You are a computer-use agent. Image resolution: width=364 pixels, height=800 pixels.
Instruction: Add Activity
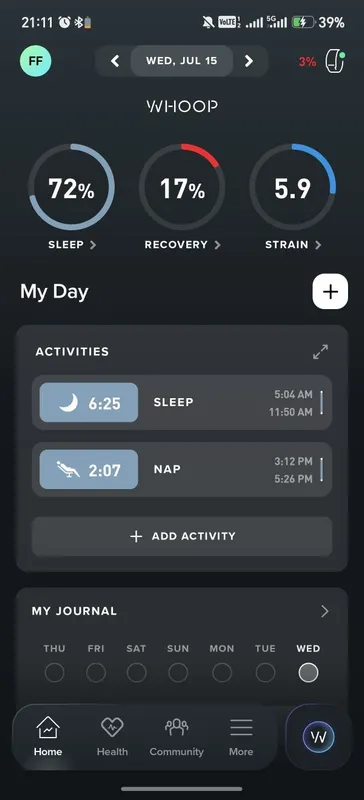click(182, 536)
